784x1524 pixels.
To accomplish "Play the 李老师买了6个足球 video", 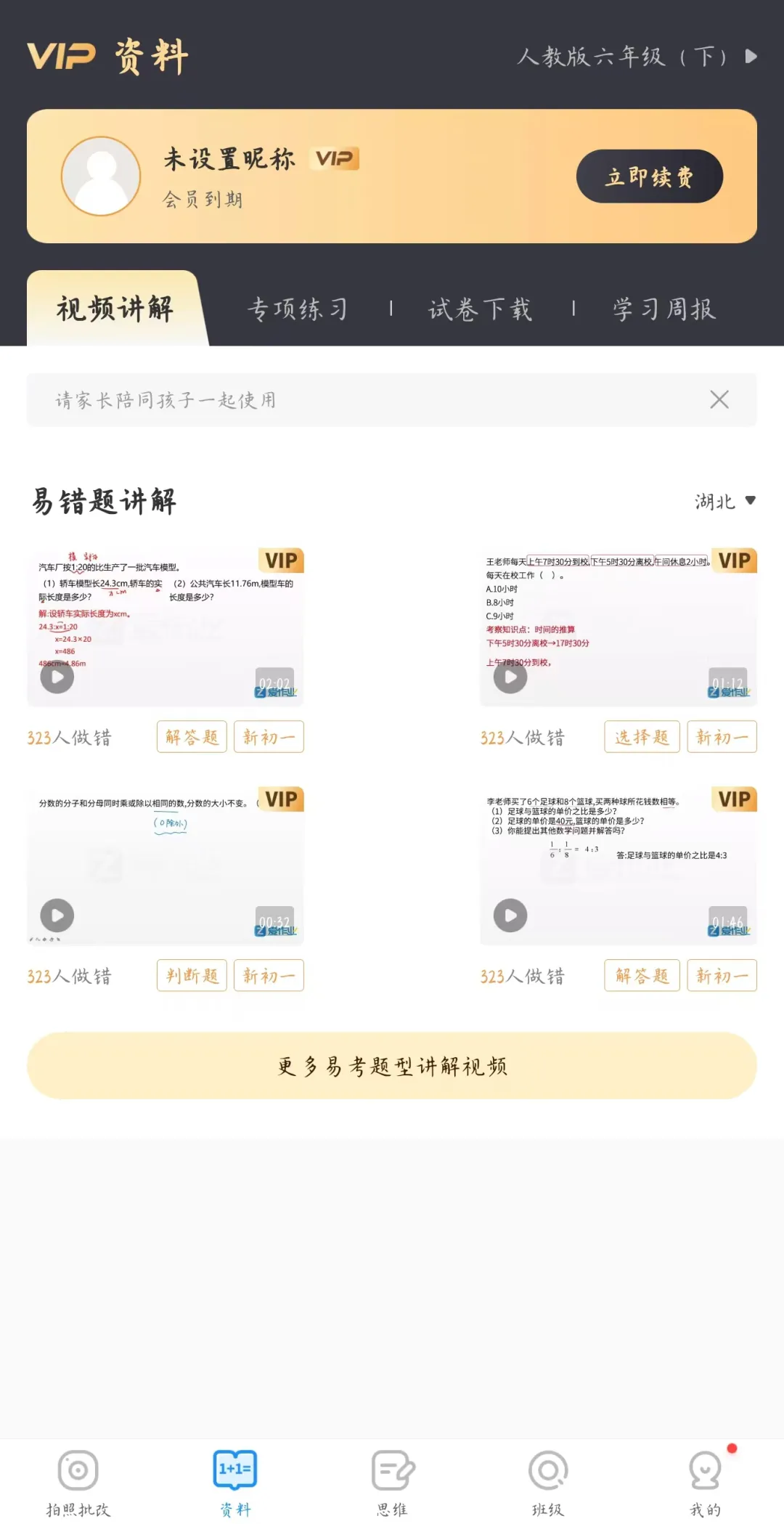I will [x=618, y=865].
